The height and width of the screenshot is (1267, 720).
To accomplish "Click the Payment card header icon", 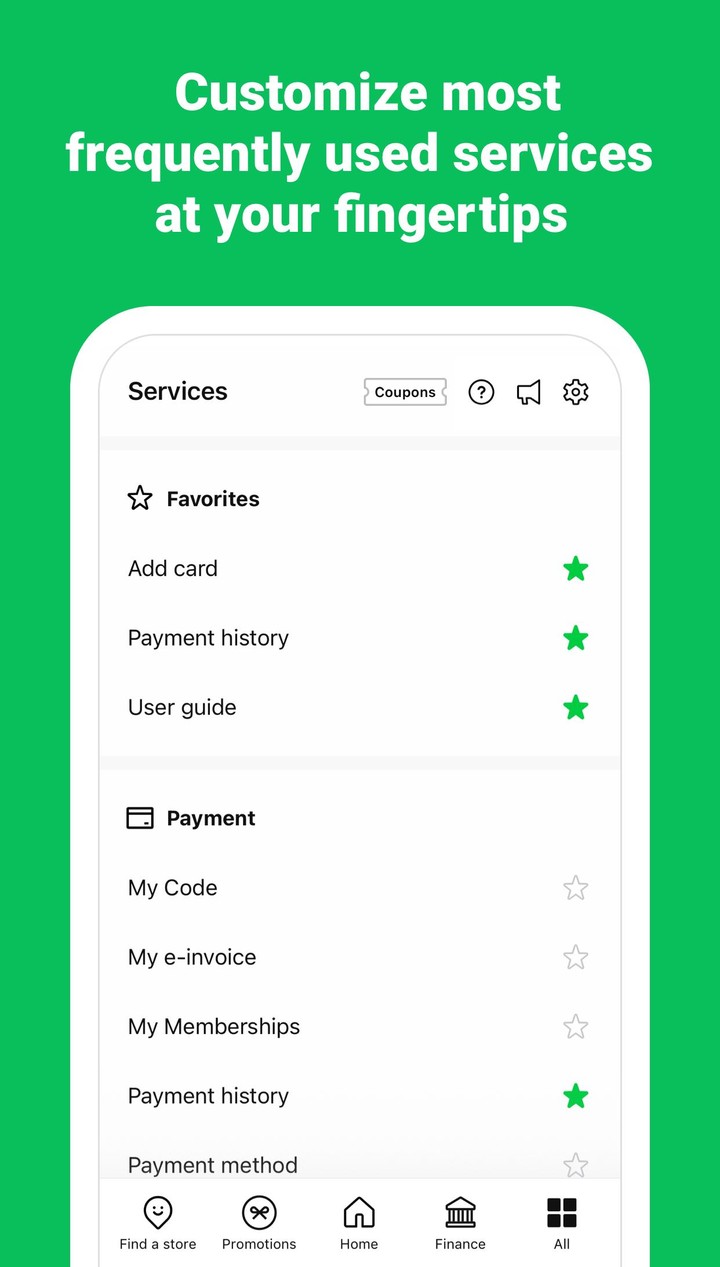I will point(139,817).
